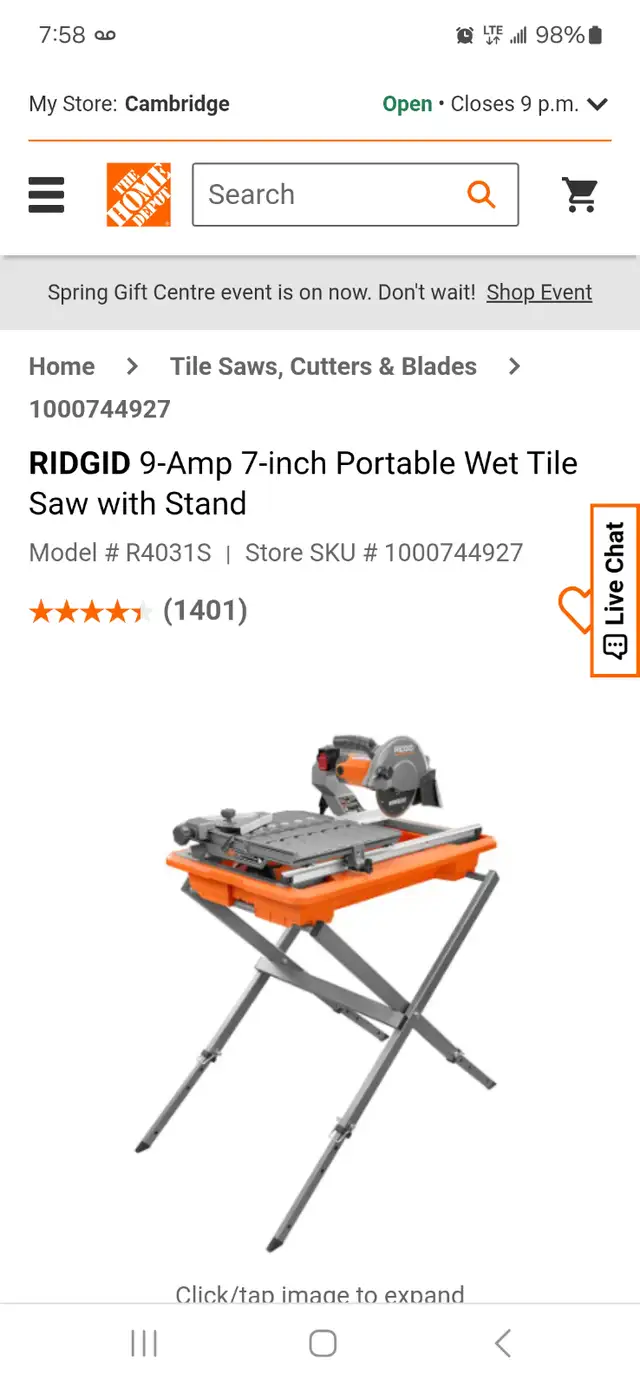The image size is (640, 1388).
Task: Open Tile Saws, Cutters & Blades breadcrumb
Action: click(x=323, y=366)
